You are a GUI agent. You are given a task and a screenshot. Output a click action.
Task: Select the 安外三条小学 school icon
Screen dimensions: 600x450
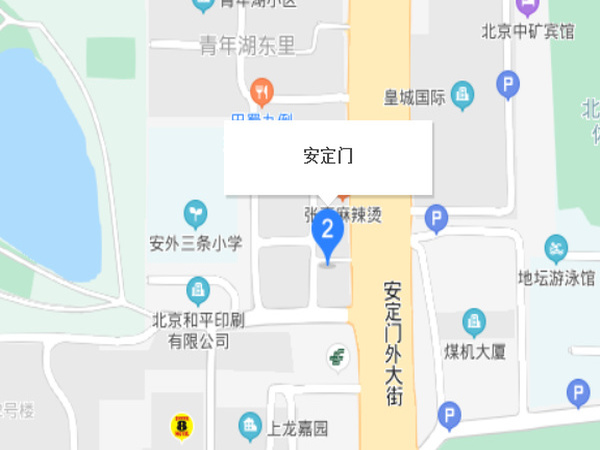point(196,213)
